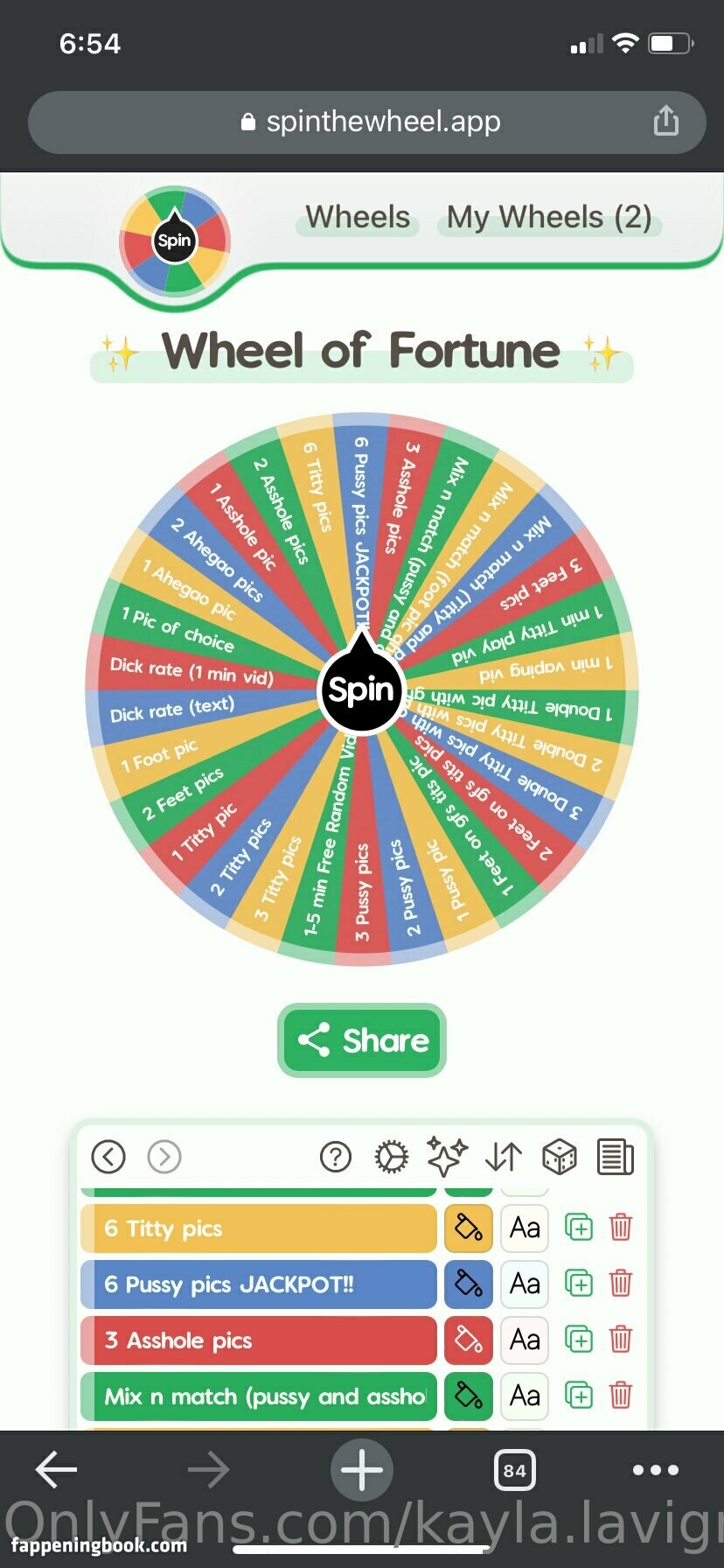This screenshot has height=1568, width=724.
Task: Shuffle entries with the dice icon
Action: click(560, 1157)
